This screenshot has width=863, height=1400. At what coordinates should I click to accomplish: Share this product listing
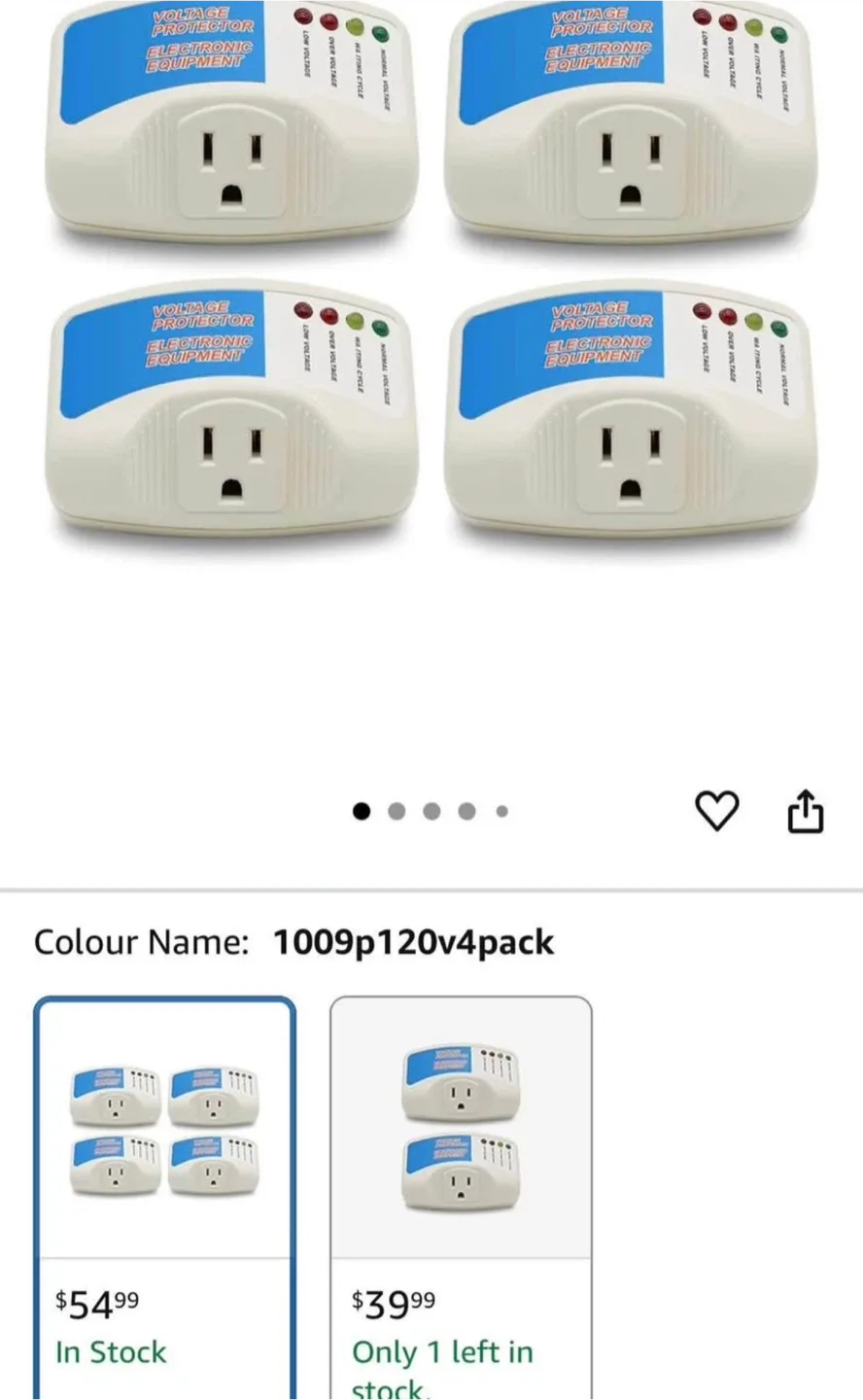[x=805, y=811]
